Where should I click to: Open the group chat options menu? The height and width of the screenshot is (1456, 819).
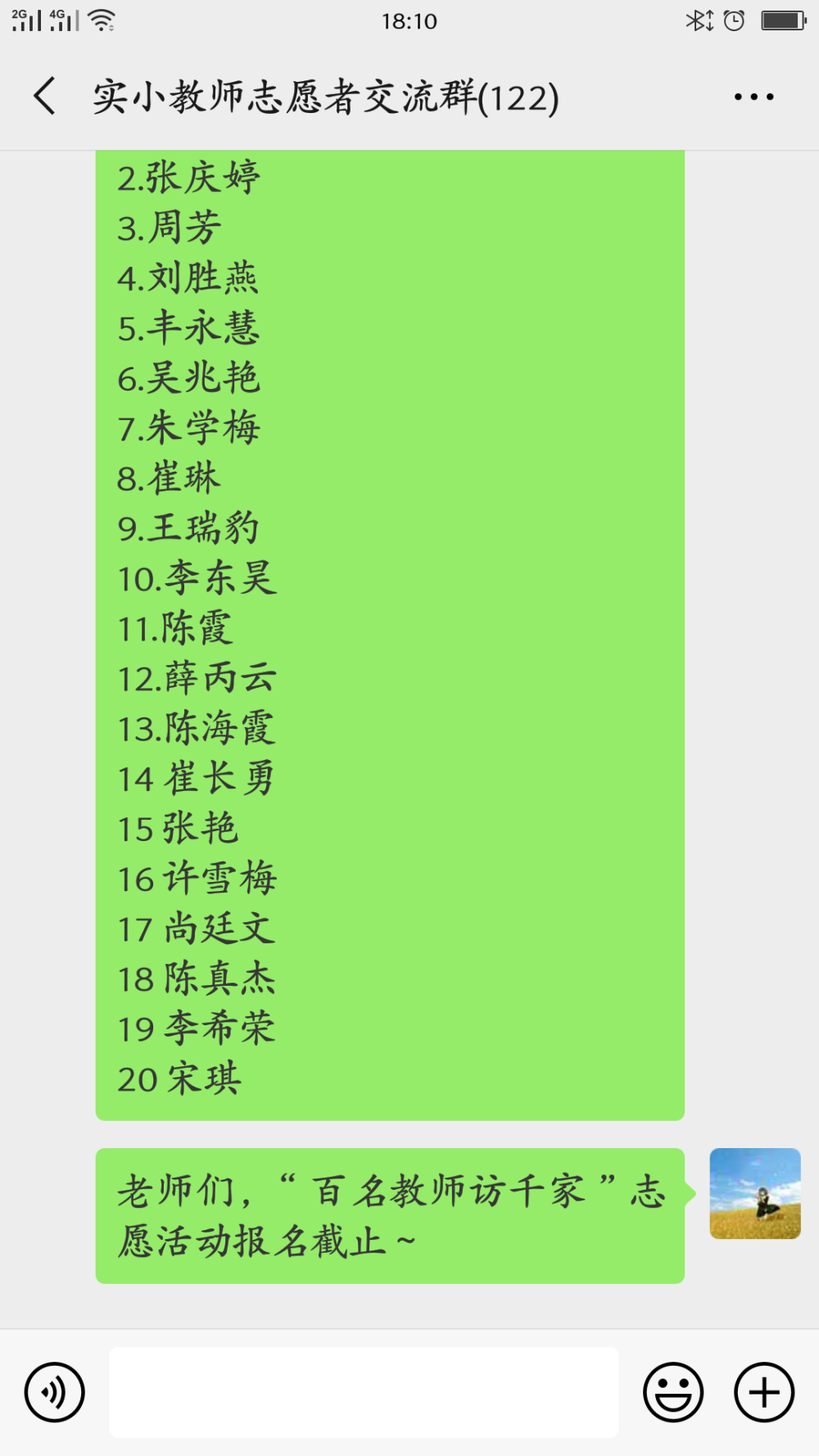[x=753, y=97]
